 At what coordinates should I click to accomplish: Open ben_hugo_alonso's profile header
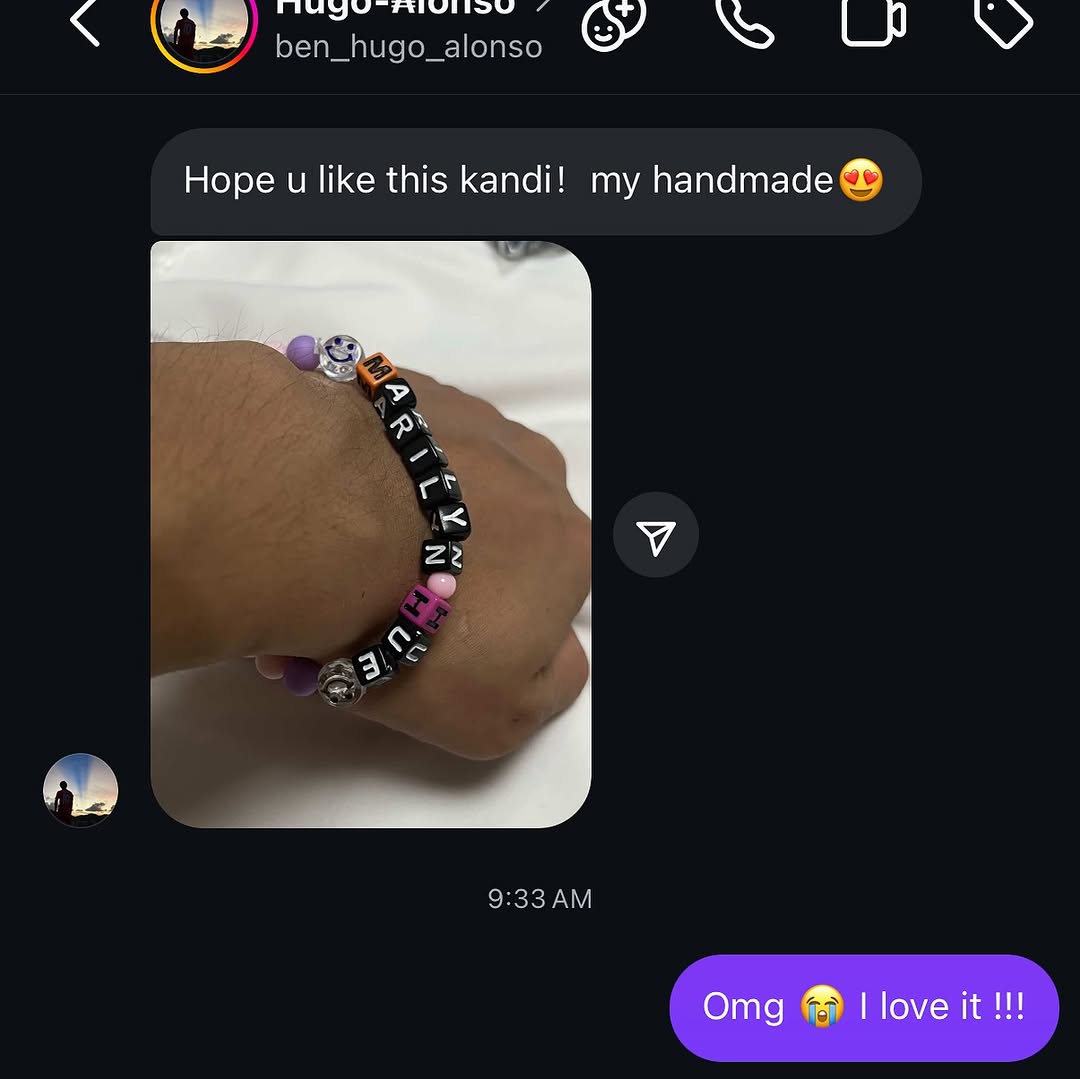click(408, 30)
